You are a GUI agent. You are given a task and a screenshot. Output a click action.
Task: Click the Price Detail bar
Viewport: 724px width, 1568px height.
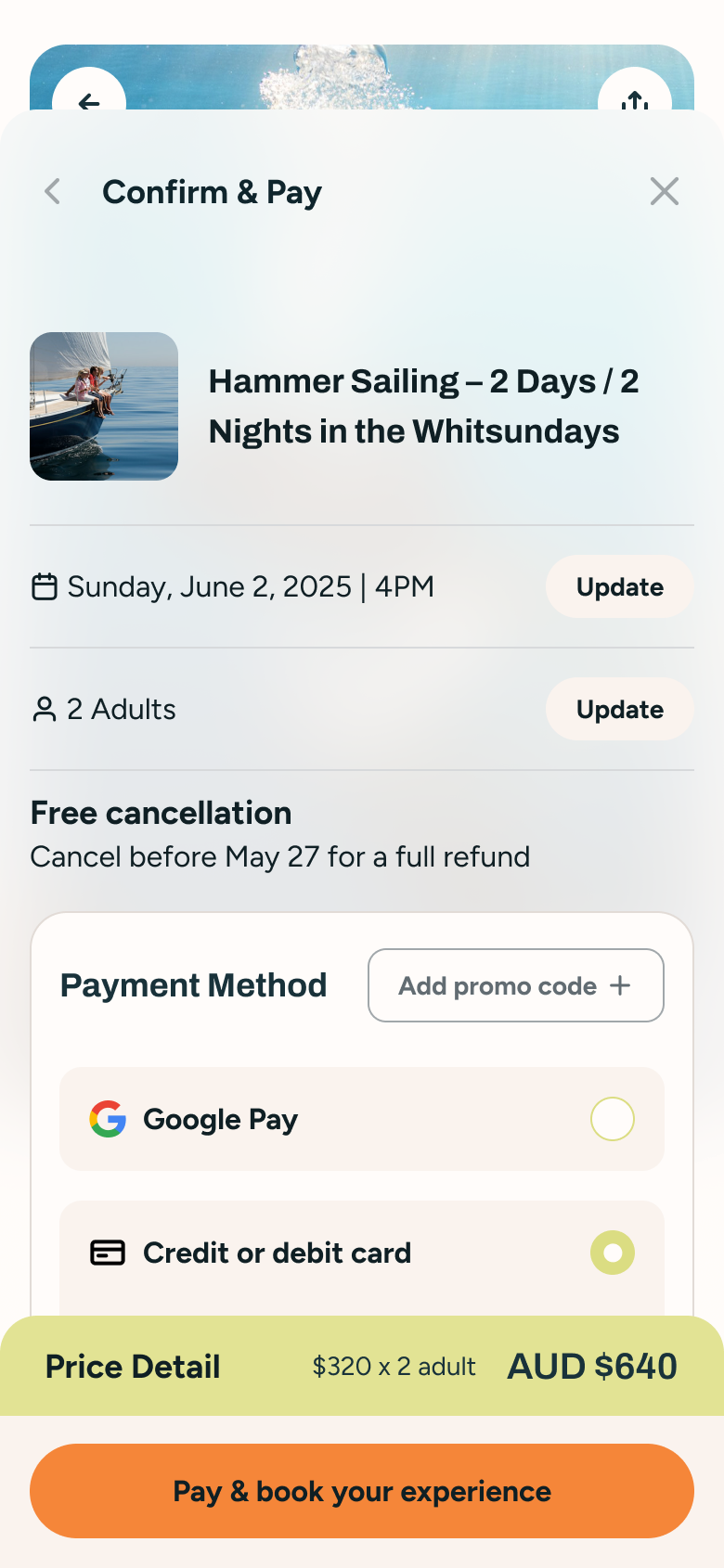[x=133, y=1366]
